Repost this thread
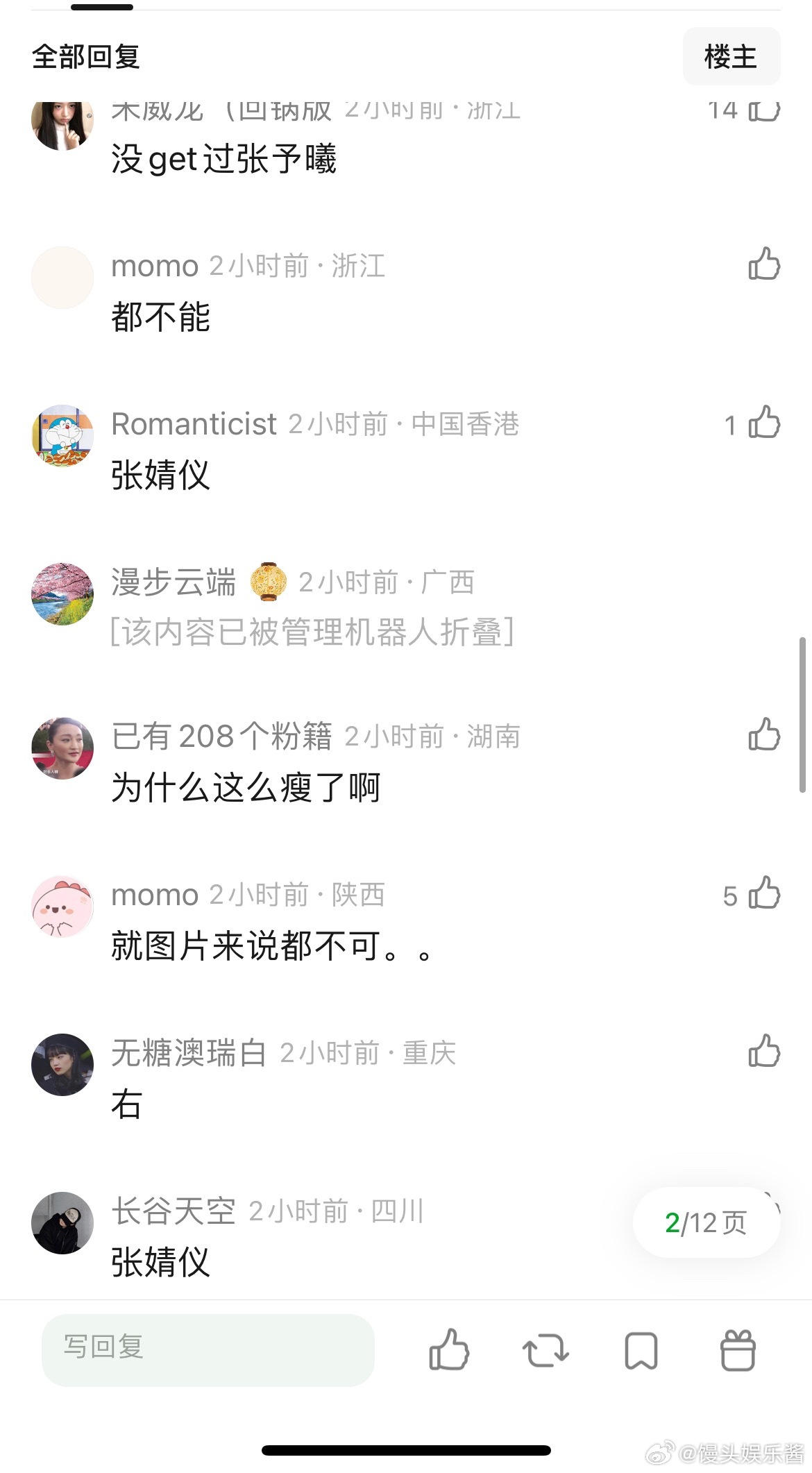Screen dimensions: 812x1473 pos(545,1350)
